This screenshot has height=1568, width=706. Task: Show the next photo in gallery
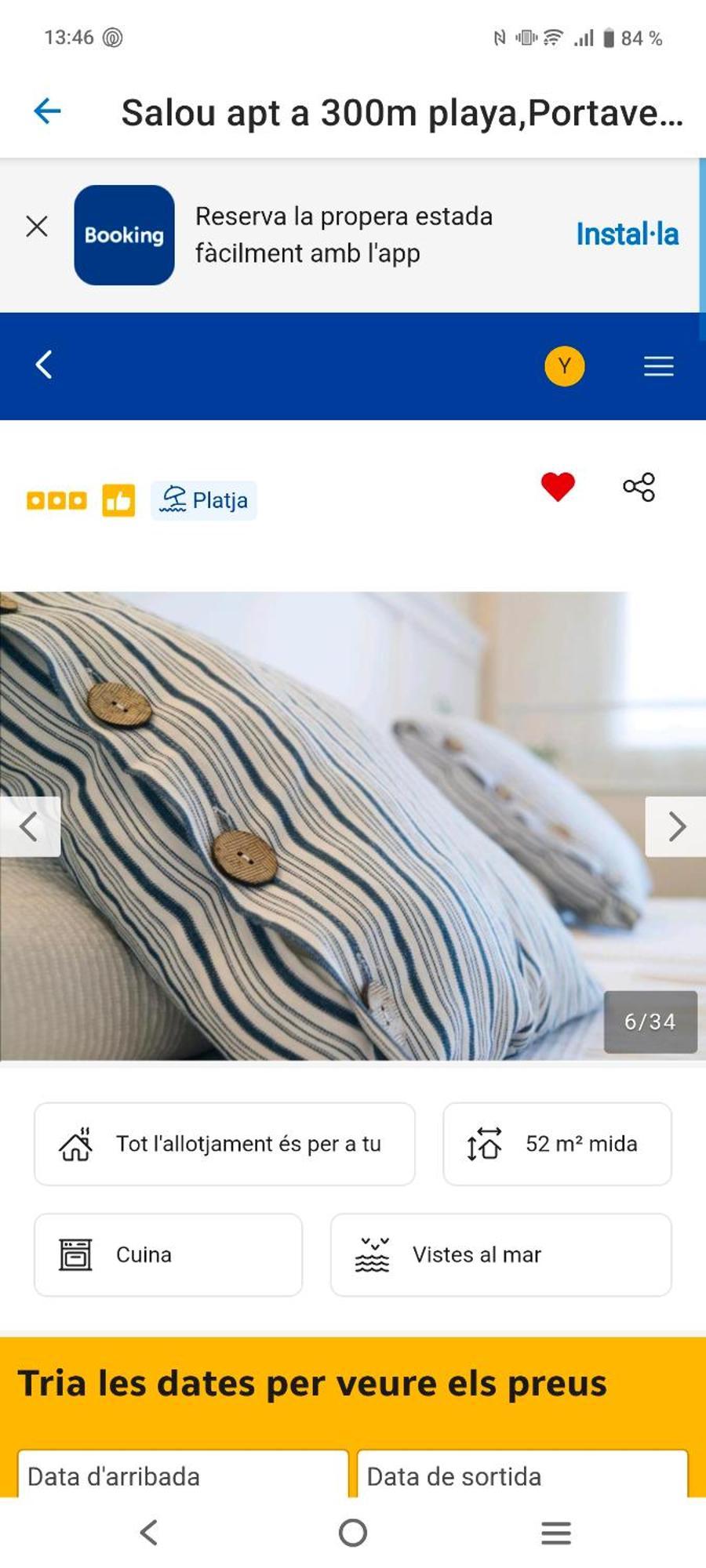675,826
